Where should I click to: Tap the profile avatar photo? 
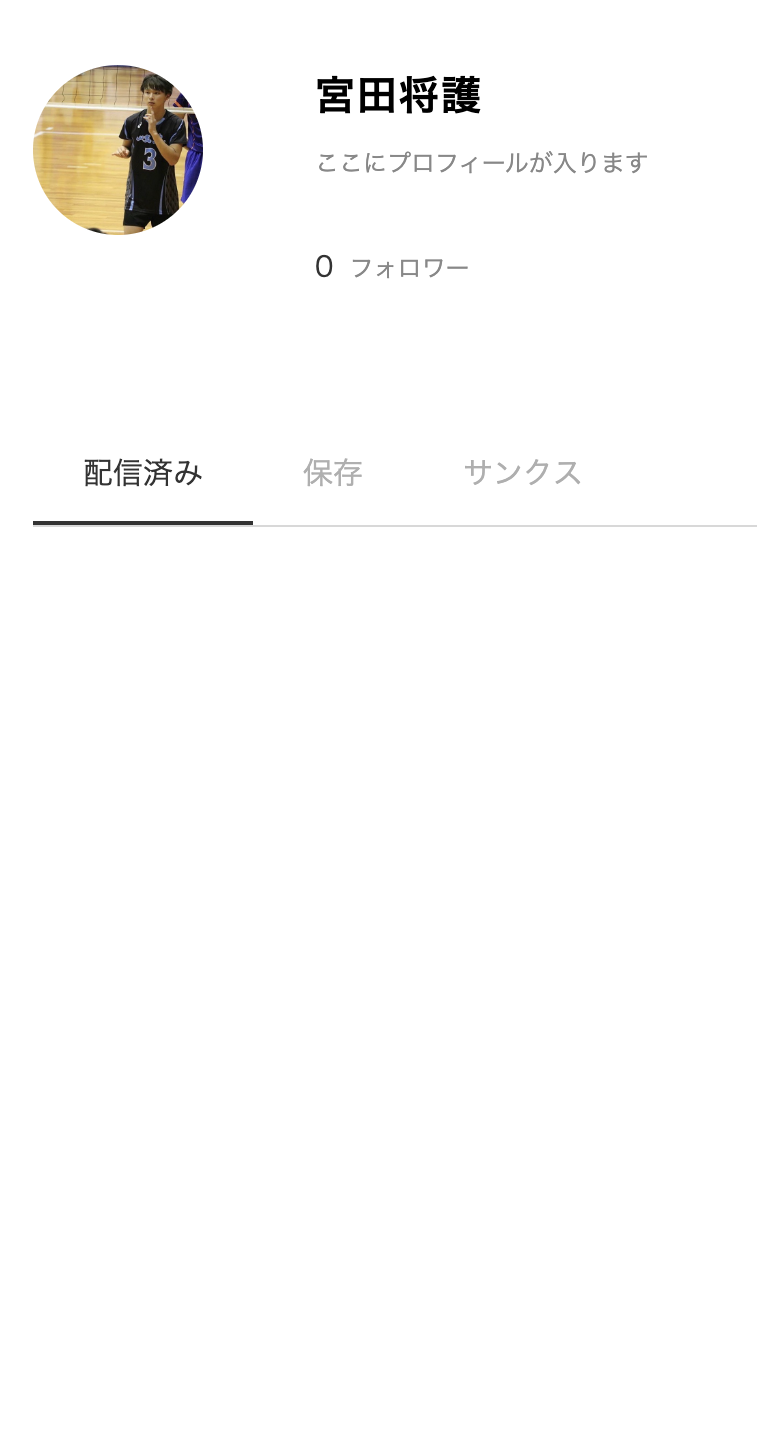click(118, 150)
